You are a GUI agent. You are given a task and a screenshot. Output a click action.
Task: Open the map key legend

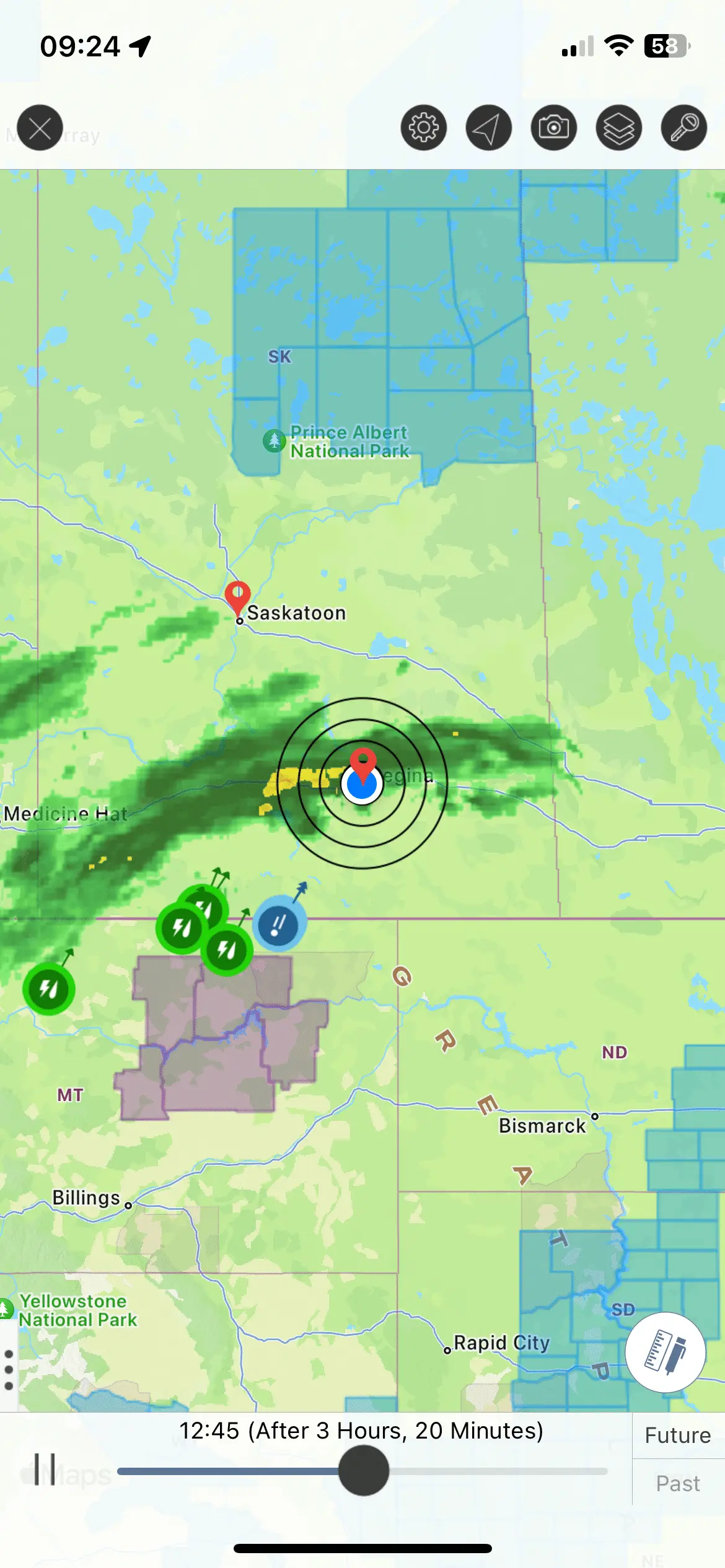(684, 128)
